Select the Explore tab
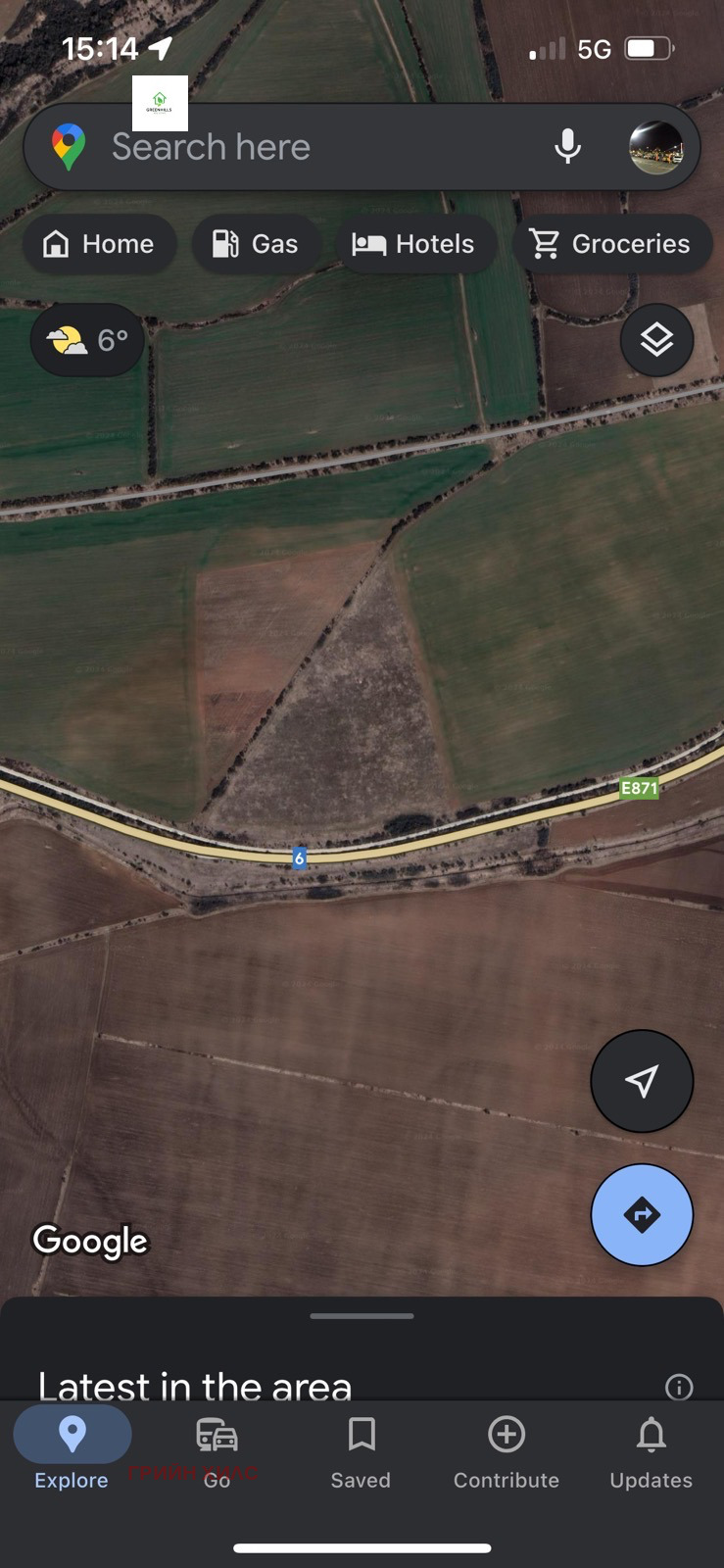The image size is (724, 1568). pos(72,1452)
